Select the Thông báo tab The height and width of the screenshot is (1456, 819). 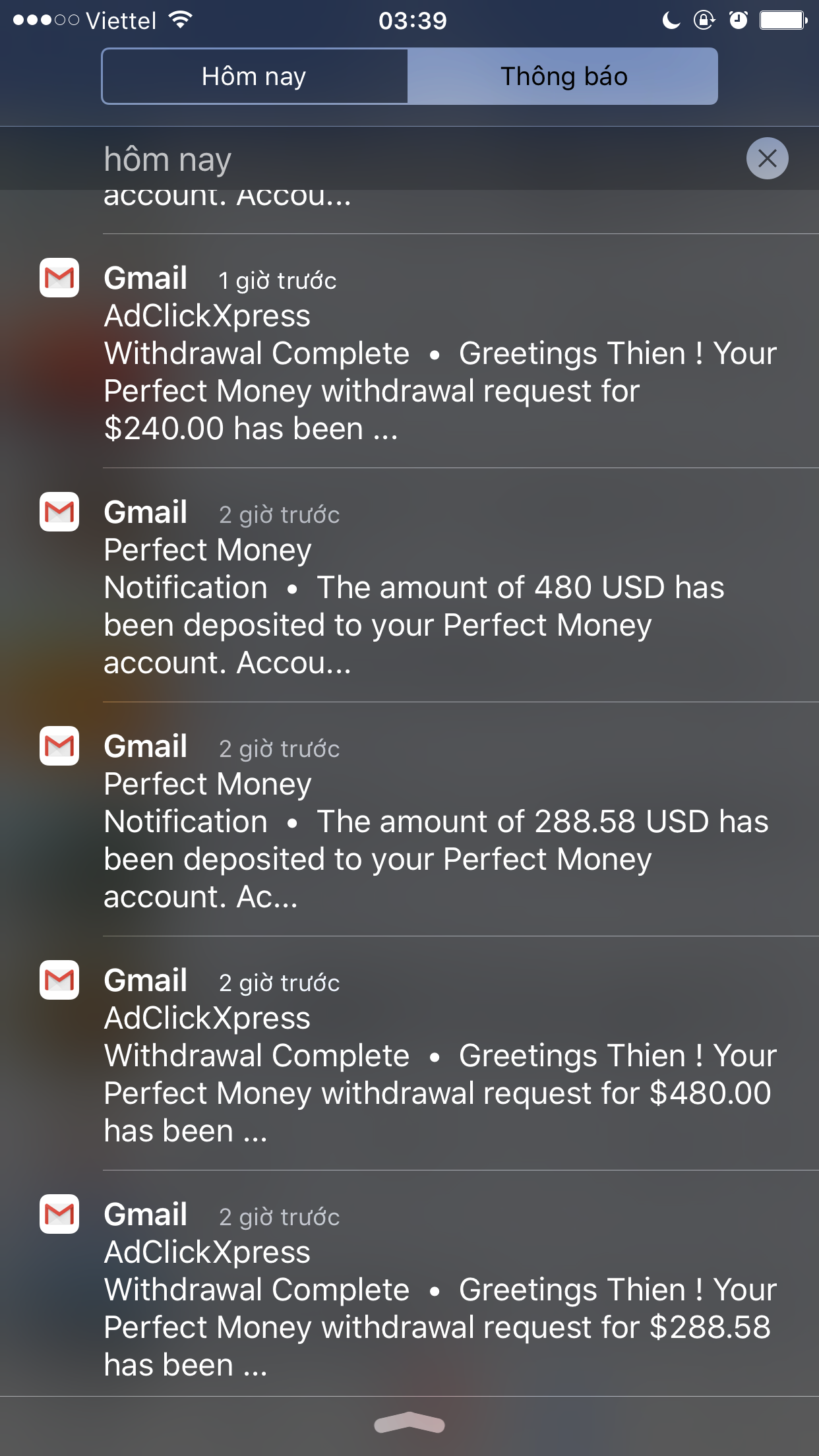point(563,76)
